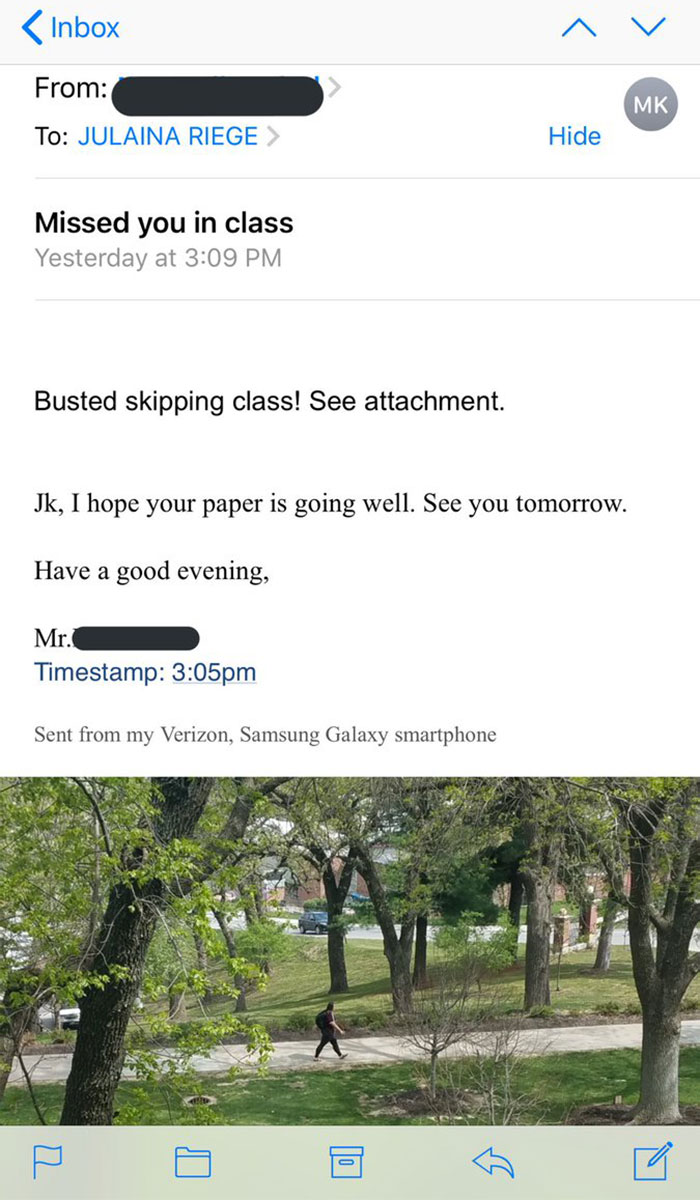Compose a new email
Viewport: 700px width, 1200px height.
652,1161
